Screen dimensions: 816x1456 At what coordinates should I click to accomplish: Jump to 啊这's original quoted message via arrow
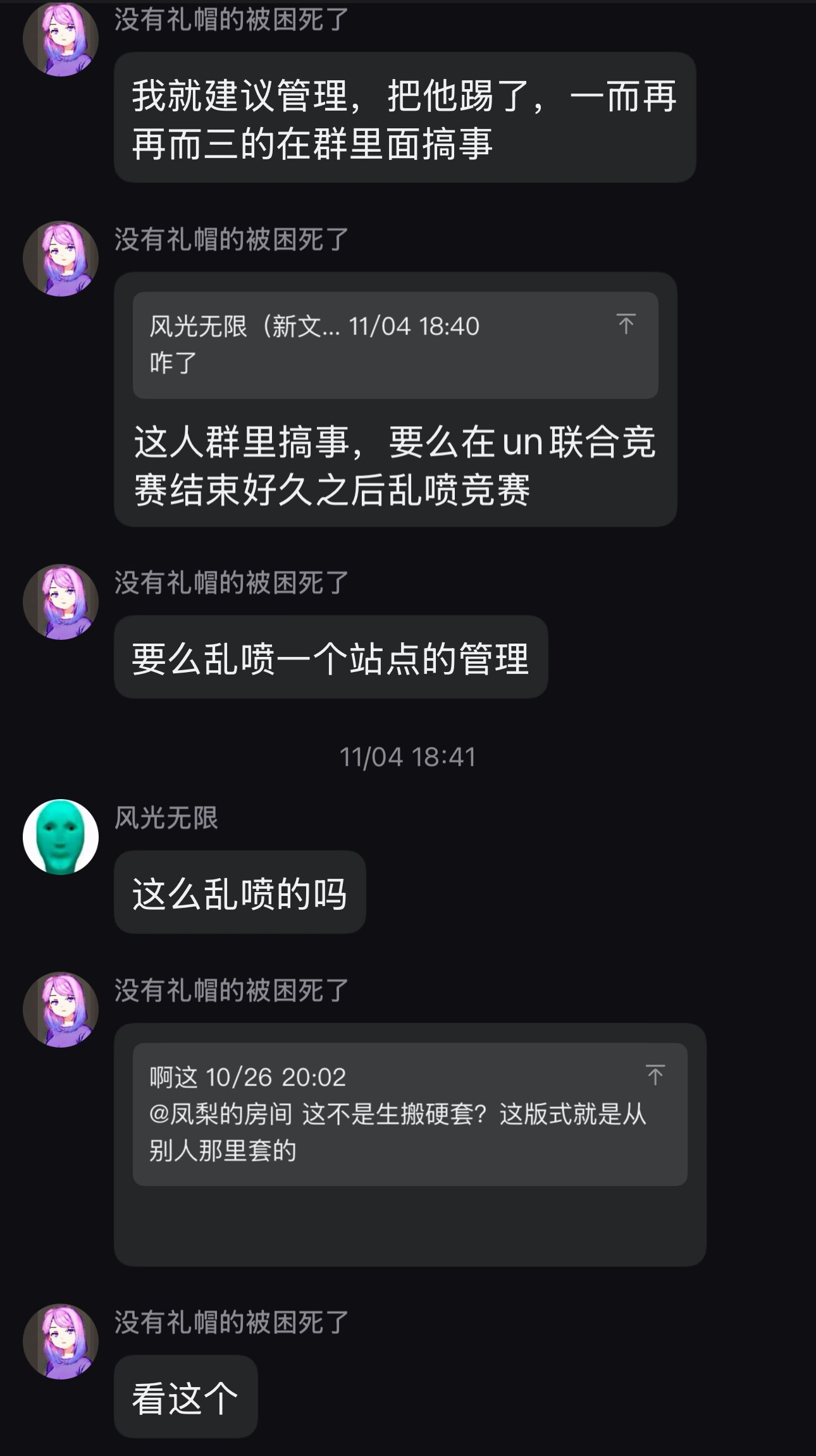[x=655, y=1075]
